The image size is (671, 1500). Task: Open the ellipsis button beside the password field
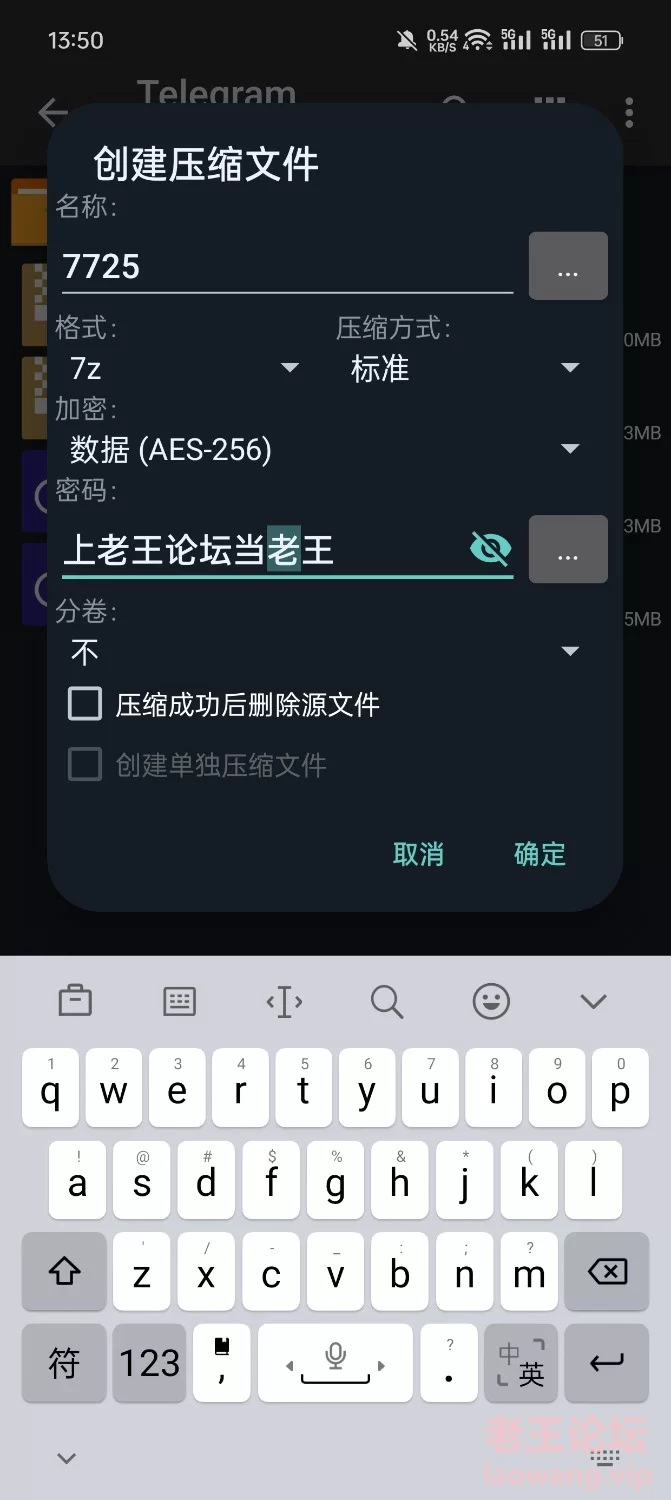(x=568, y=549)
